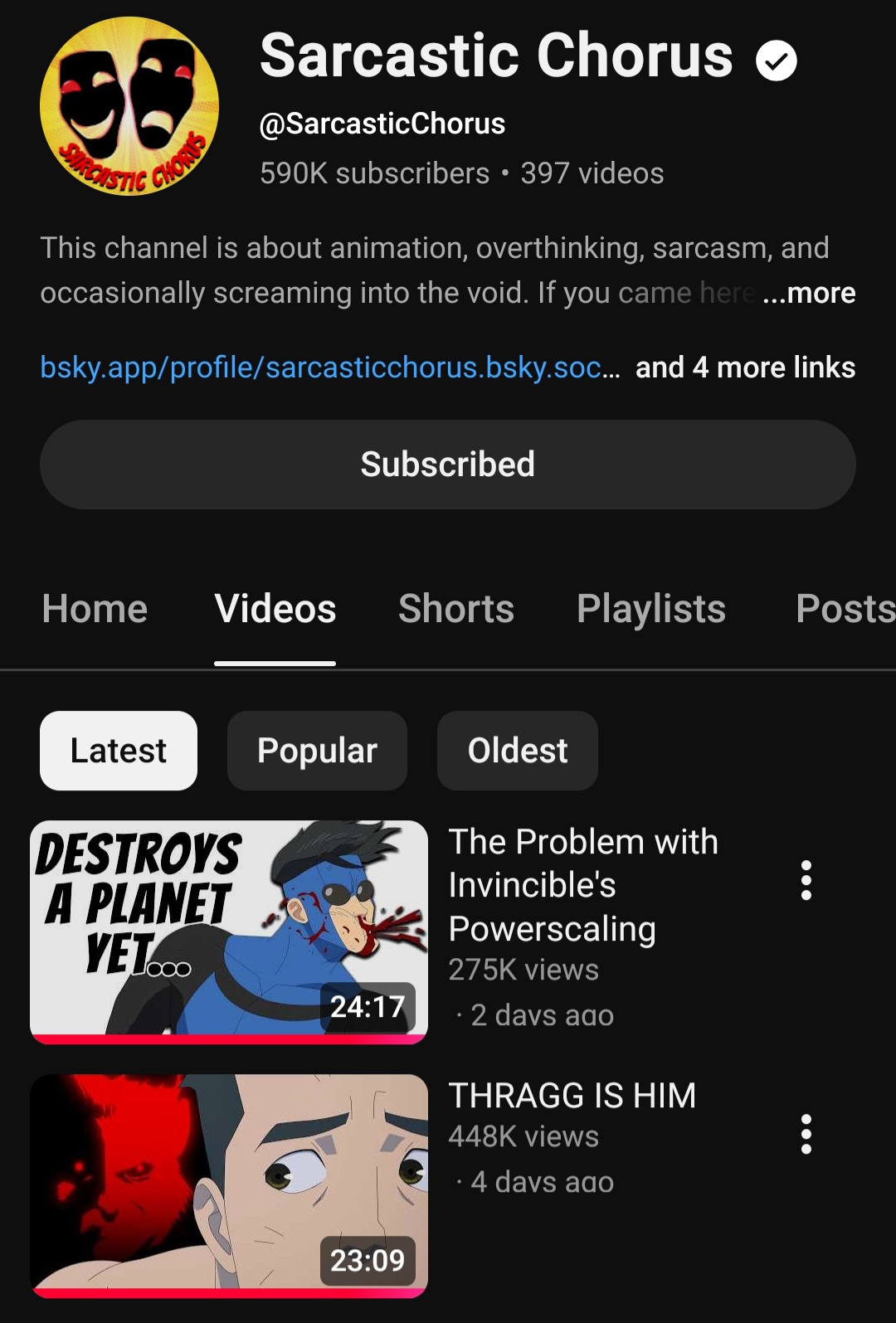Show the Oldest videos first
Viewport: 896px width, 1323px height.
(518, 751)
